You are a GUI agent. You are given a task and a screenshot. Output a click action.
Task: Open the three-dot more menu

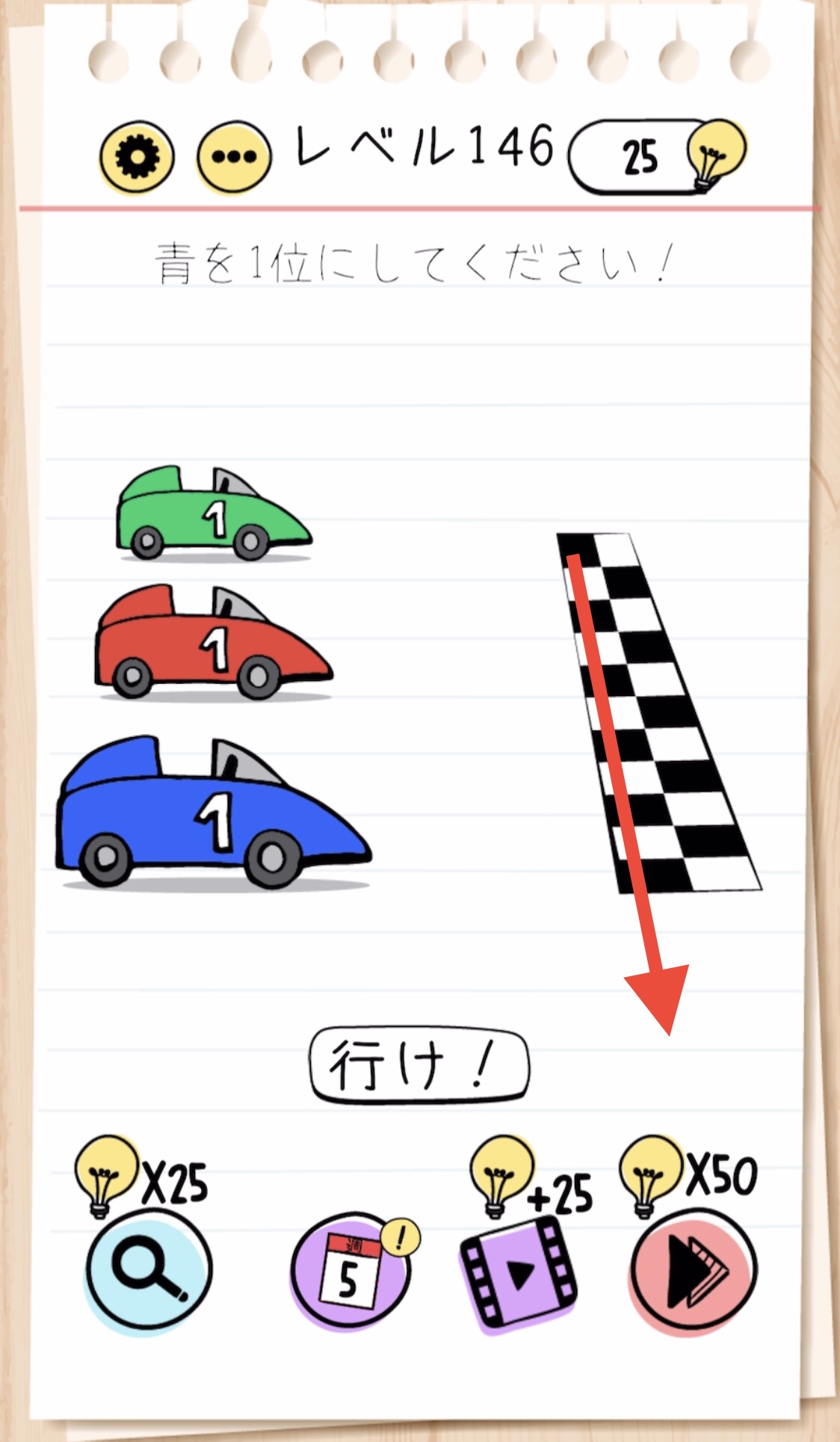[x=234, y=157]
